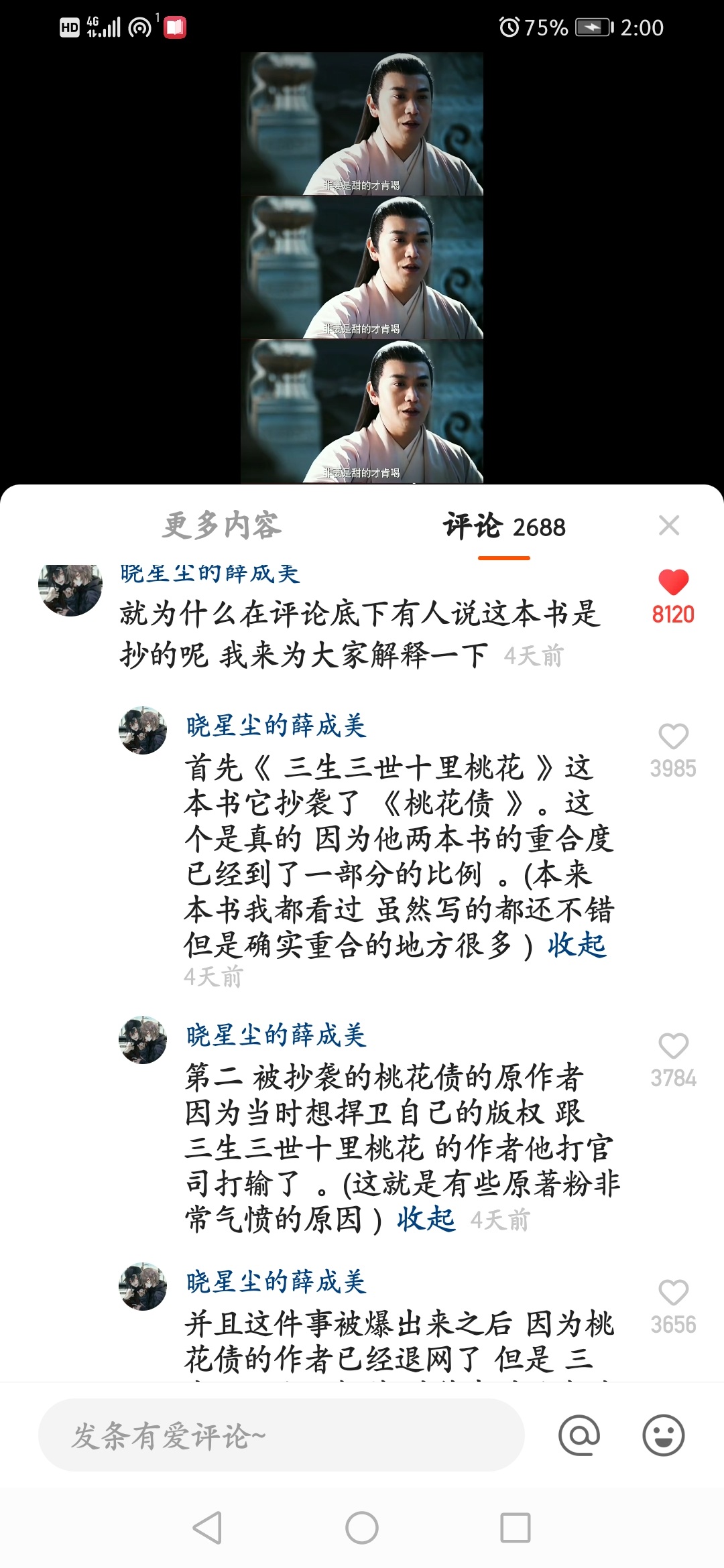The height and width of the screenshot is (1568, 724).
Task: Like the reply with 3985 likes
Action: [x=673, y=737]
